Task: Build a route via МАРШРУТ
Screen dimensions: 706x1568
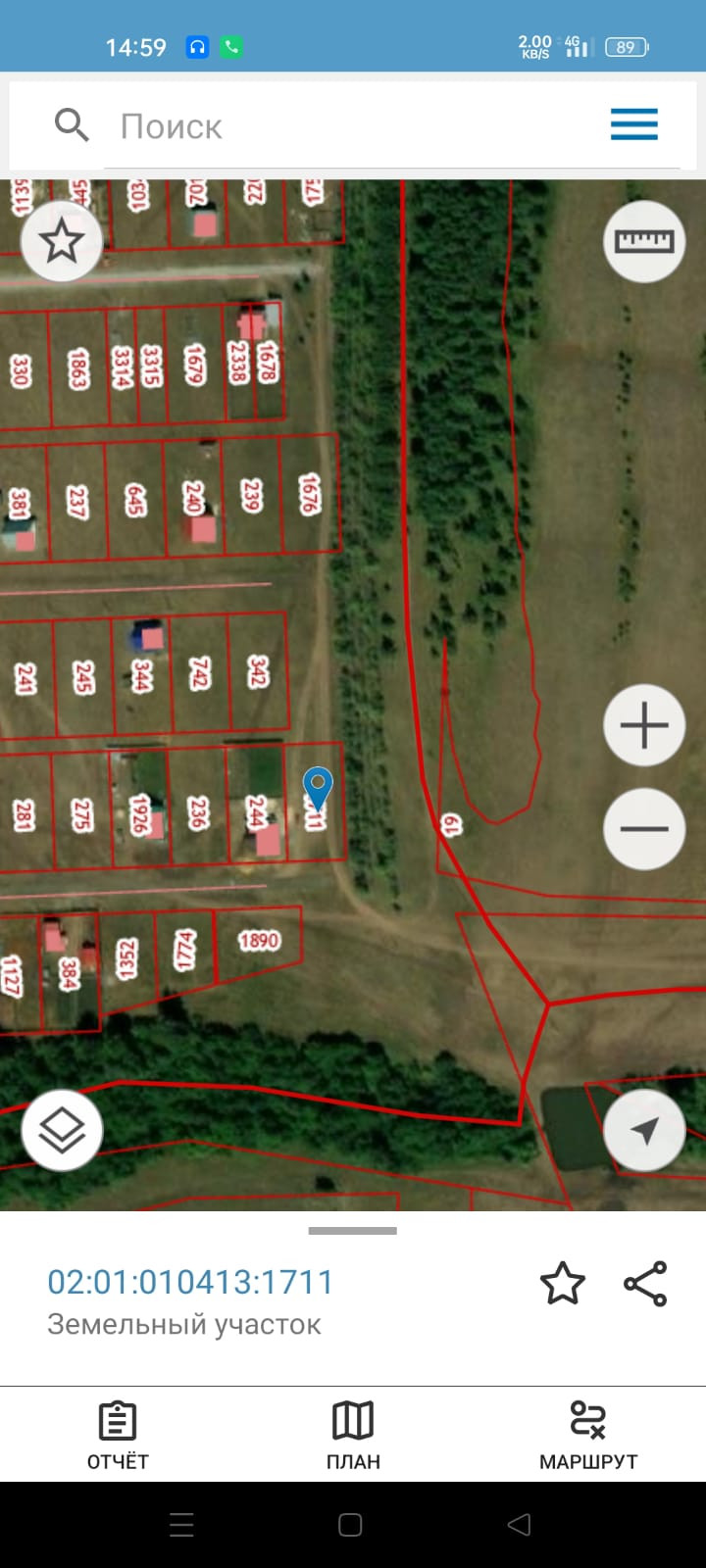Action: pyautogui.click(x=588, y=1435)
